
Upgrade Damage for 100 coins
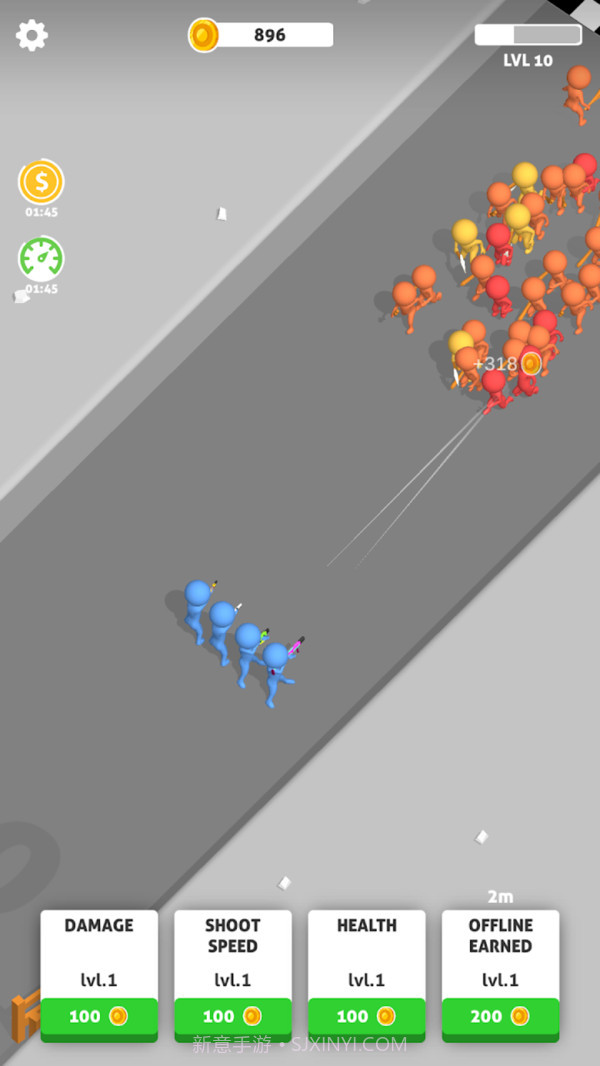(x=99, y=1016)
